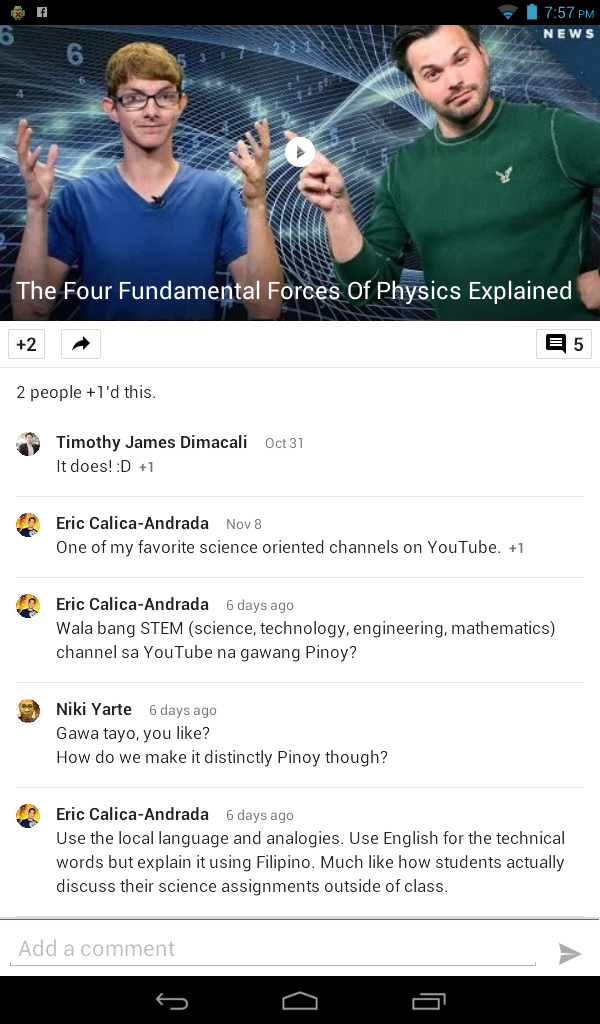Tap the +2 plus-one button
This screenshot has height=1024, width=600.
(26, 344)
